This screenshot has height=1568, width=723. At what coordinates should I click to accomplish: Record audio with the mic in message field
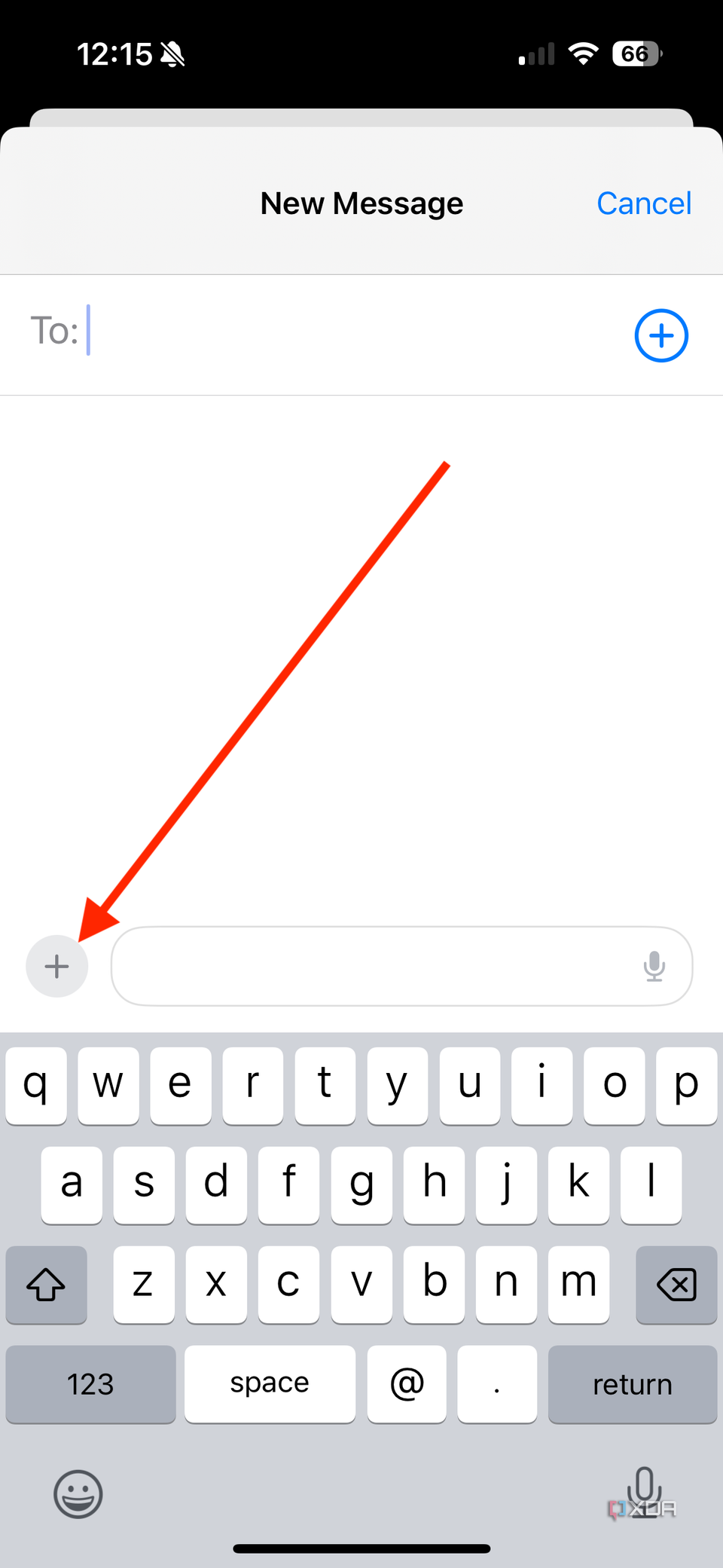coord(654,966)
